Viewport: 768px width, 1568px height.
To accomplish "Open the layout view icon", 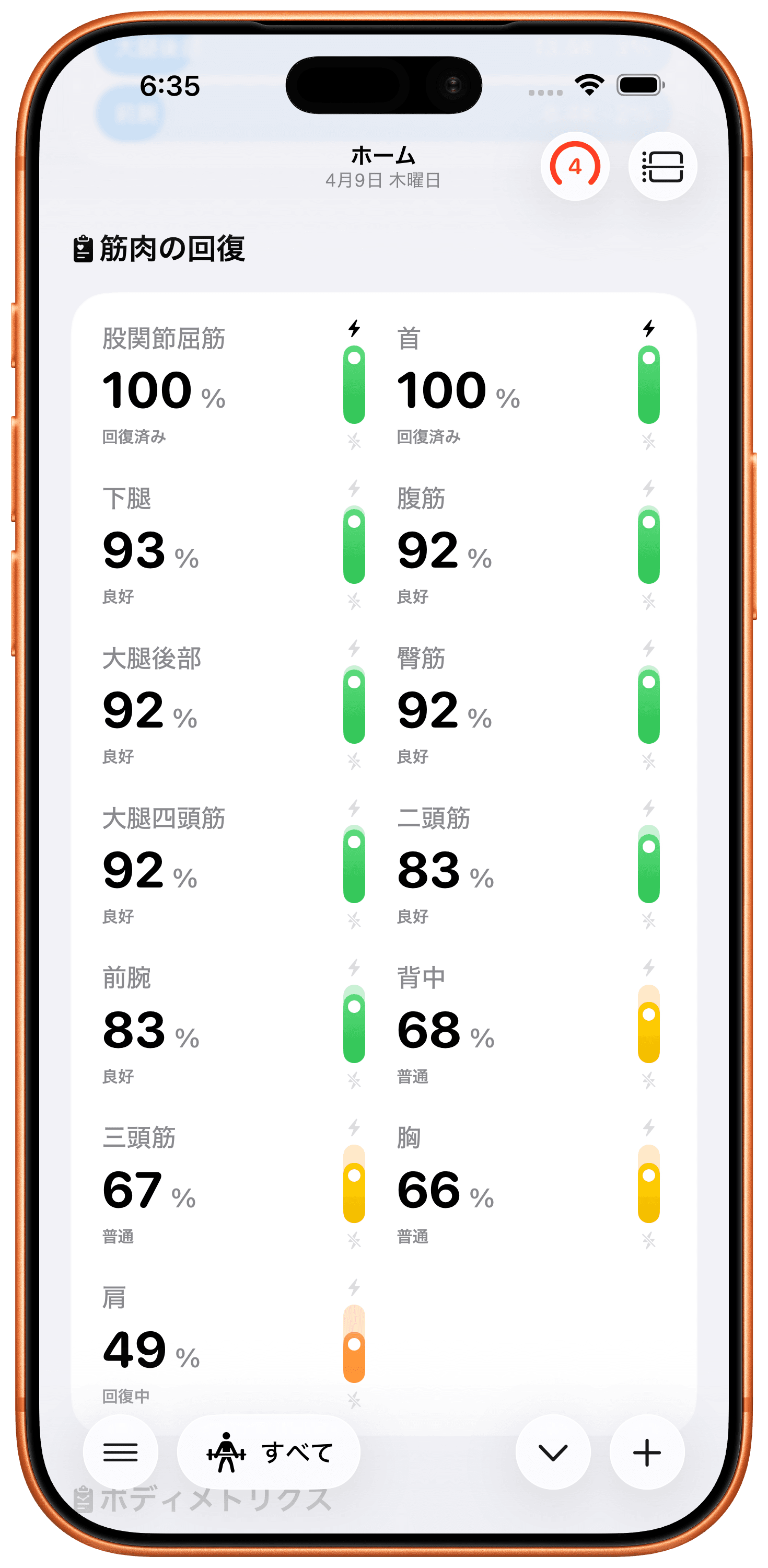I will [662, 166].
